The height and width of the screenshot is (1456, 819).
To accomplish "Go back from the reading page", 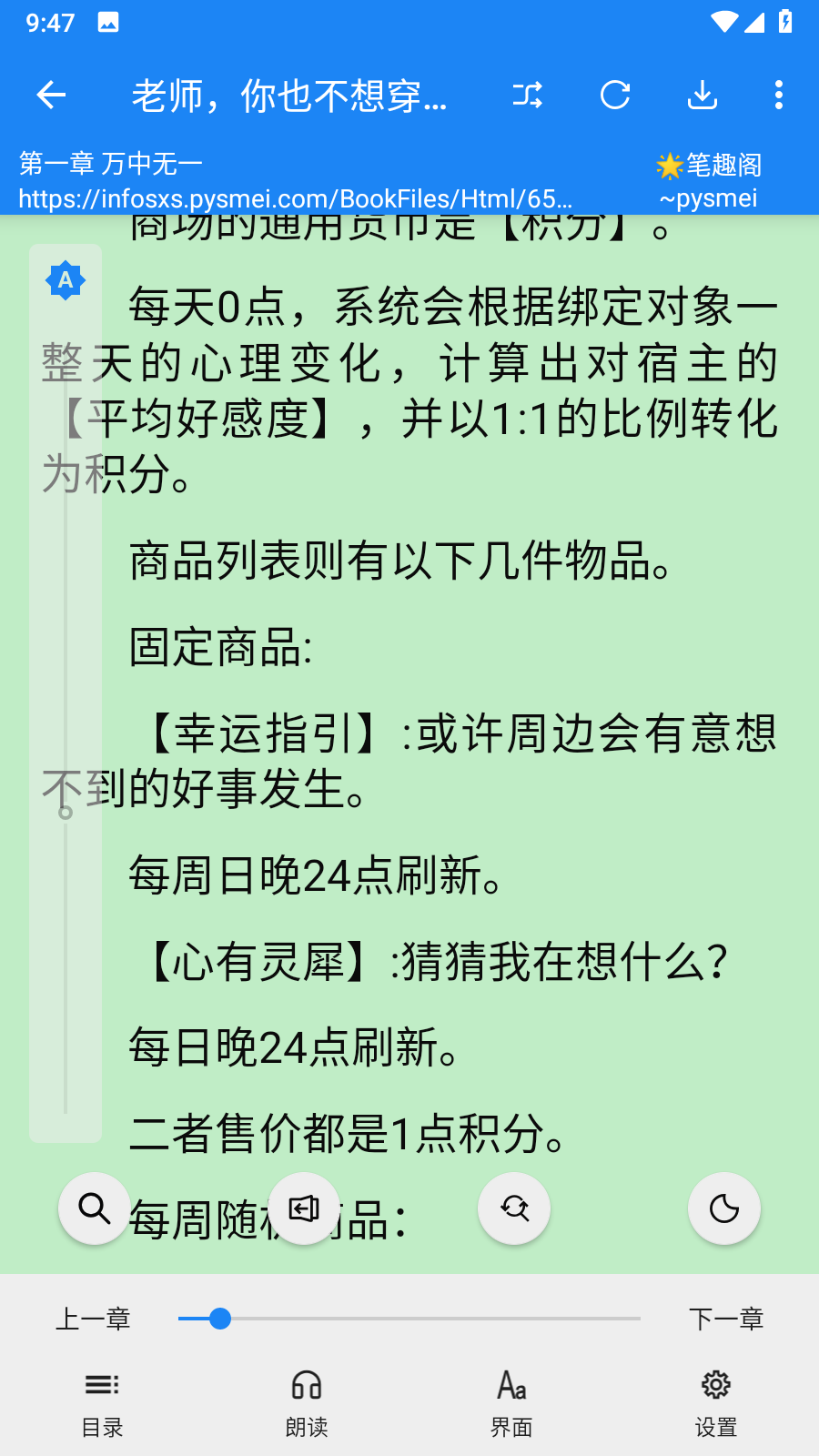I will [51, 95].
